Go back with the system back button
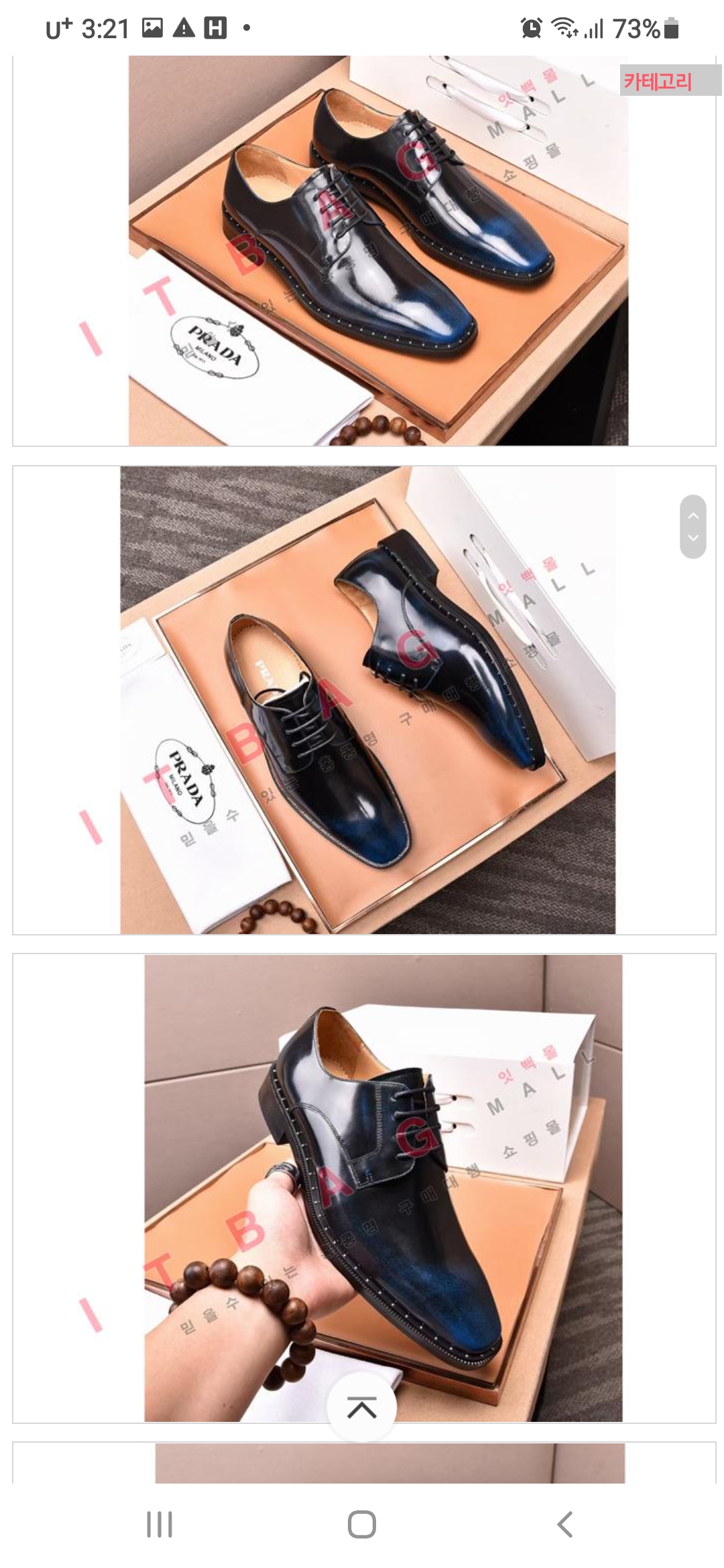 [565, 1524]
